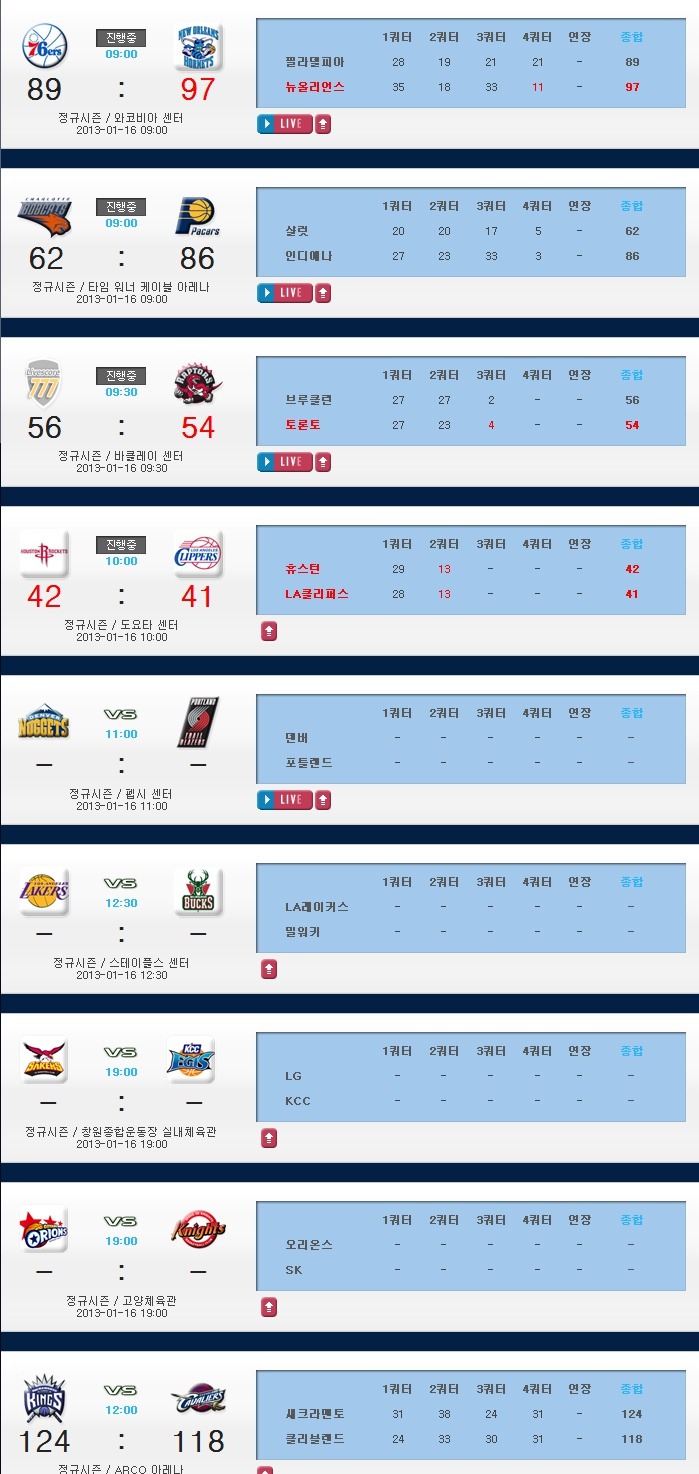
Task: Open LIVE broadcast for Philadelphia vs New Orleans
Action: tap(285, 124)
